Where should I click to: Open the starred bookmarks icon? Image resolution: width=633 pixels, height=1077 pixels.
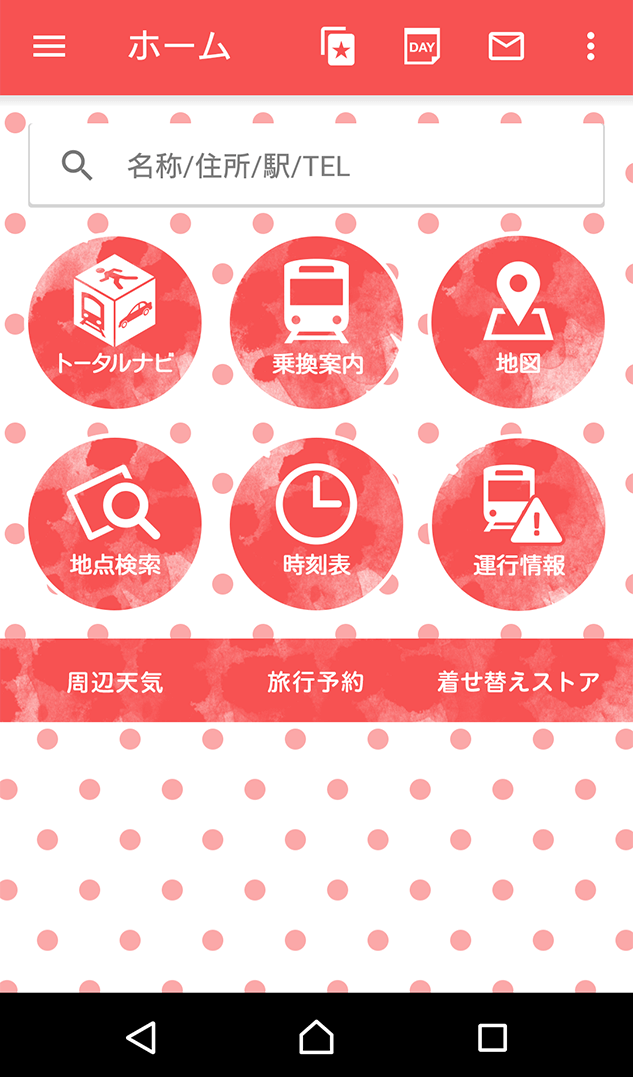coord(338,47)
